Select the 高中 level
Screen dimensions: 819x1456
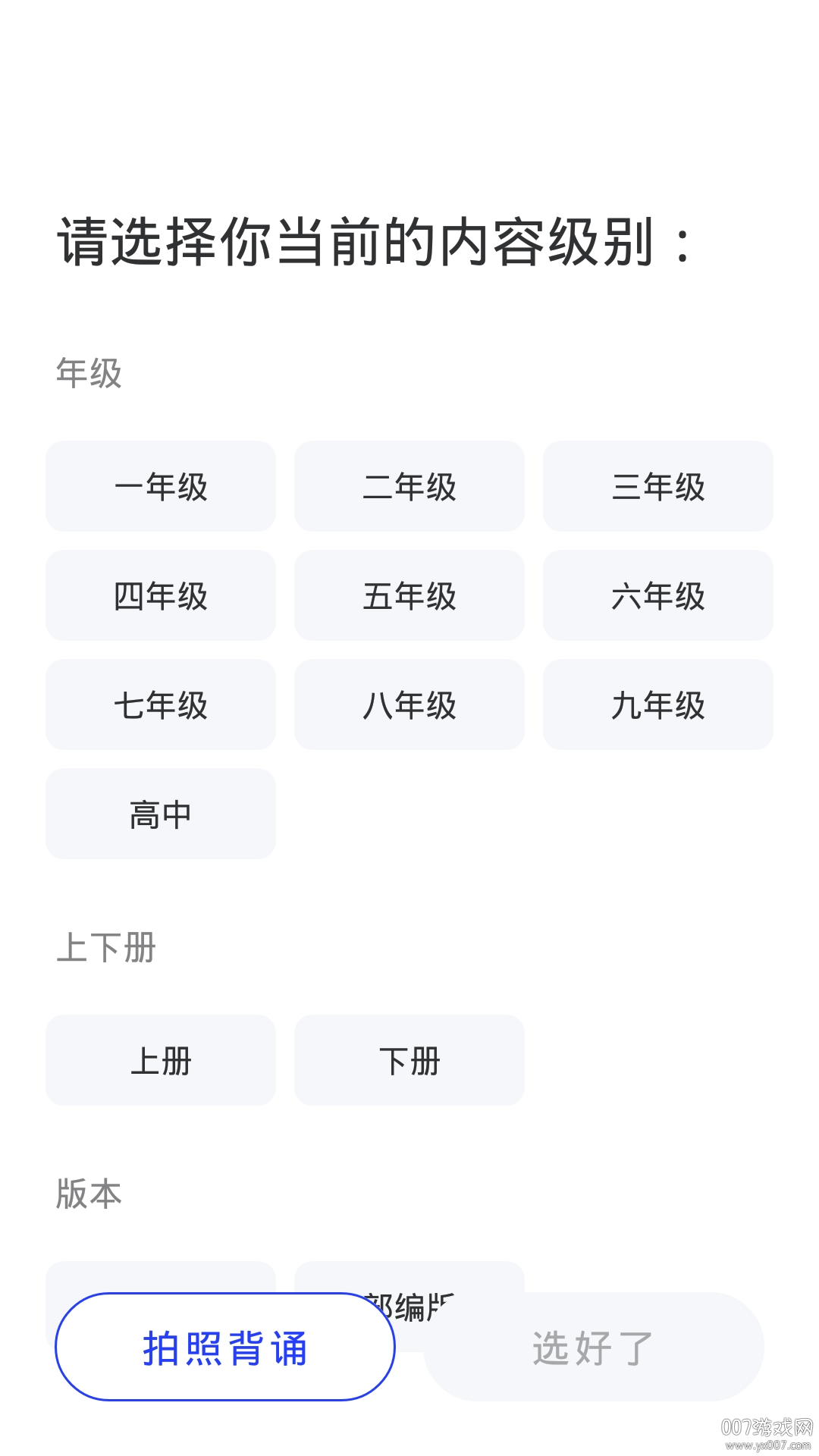(161, 814)
